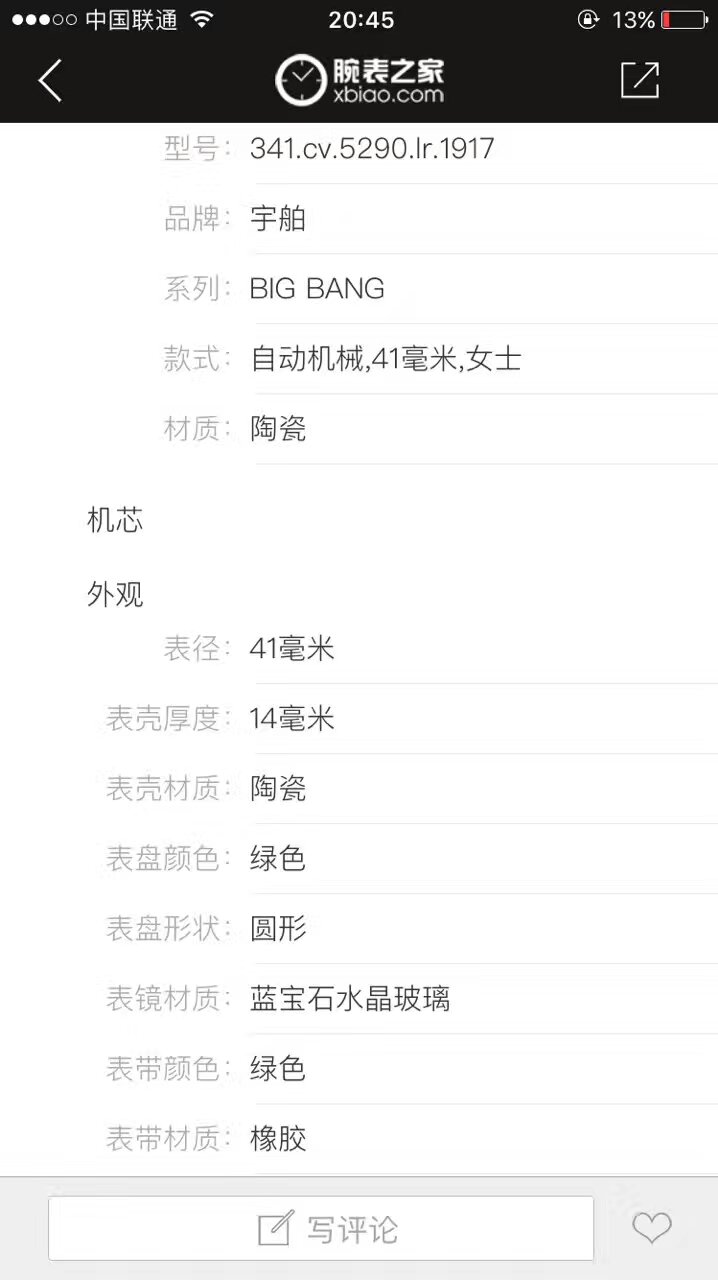Image resolution: width=718 pixels, height=1280 pixels.
Task: Share this watch page
Action: click(640, 80)
